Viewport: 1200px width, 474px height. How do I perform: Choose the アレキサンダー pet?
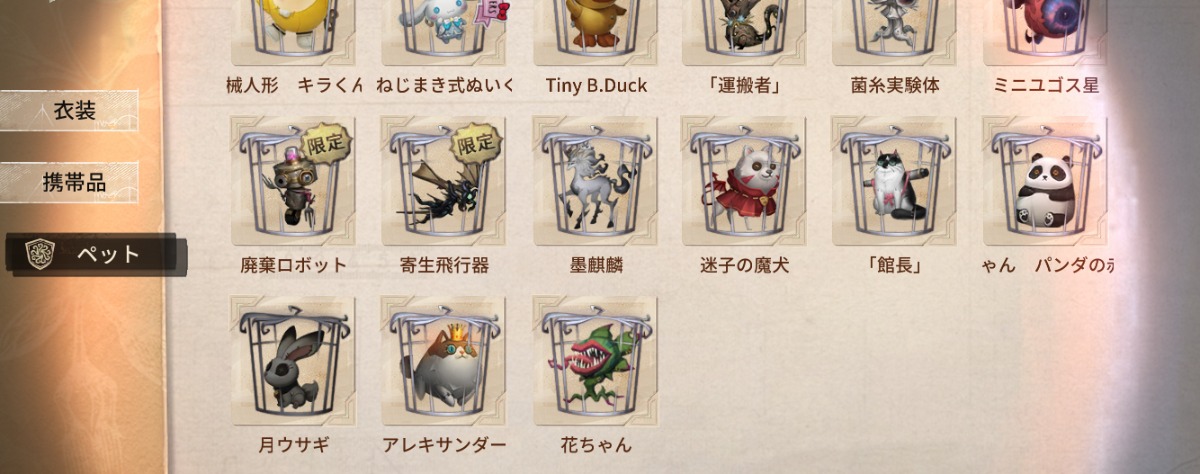coord(443,362)
